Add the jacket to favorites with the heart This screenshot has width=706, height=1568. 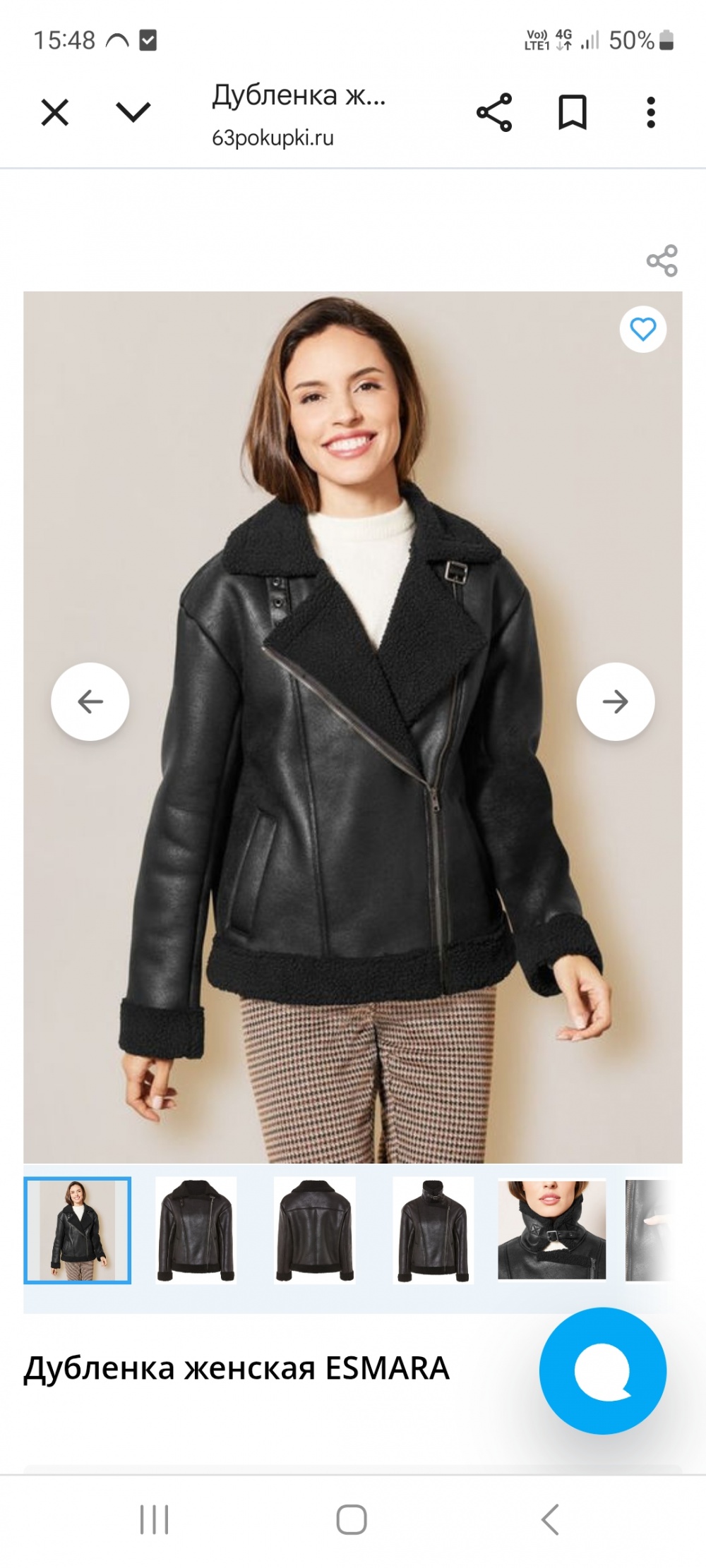pos(643,330)
